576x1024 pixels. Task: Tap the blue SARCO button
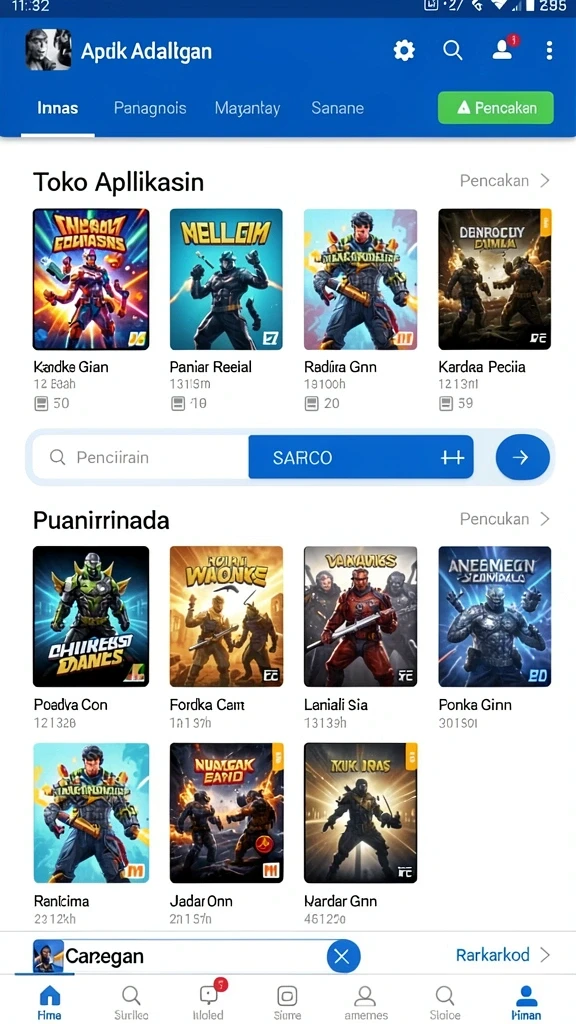point(360,457)
